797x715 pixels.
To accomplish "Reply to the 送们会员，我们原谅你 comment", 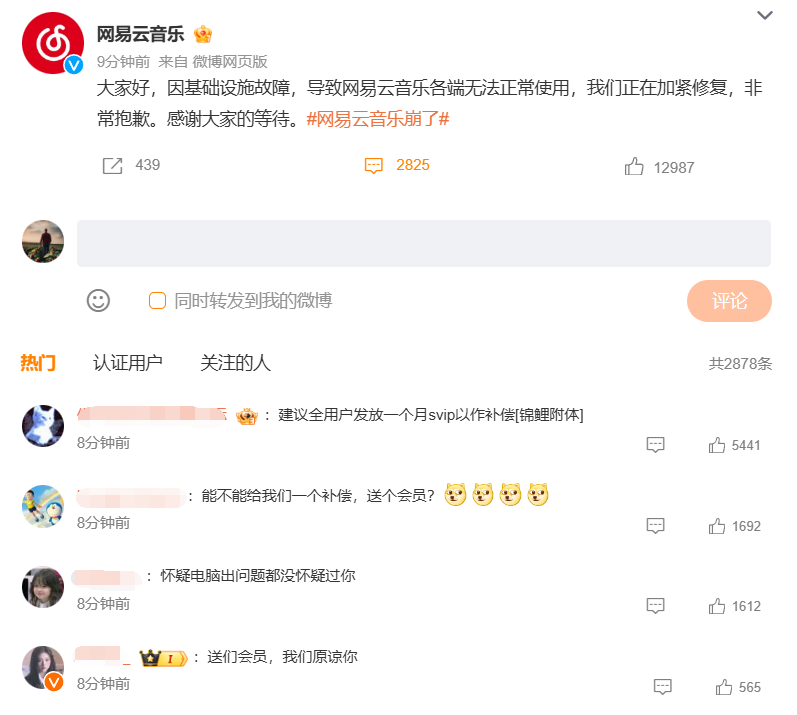I will coord(662,687).
